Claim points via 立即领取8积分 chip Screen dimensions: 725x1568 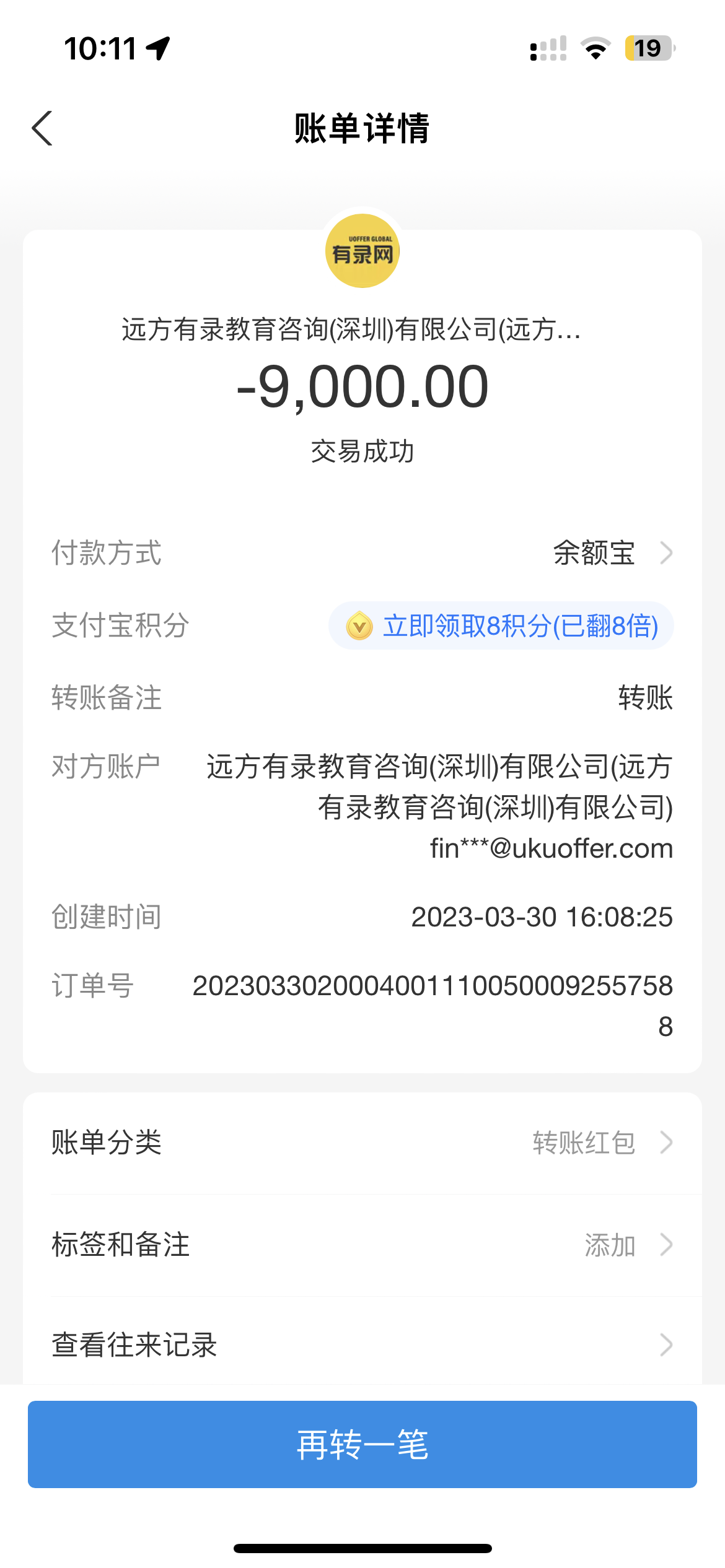point(501,625)
